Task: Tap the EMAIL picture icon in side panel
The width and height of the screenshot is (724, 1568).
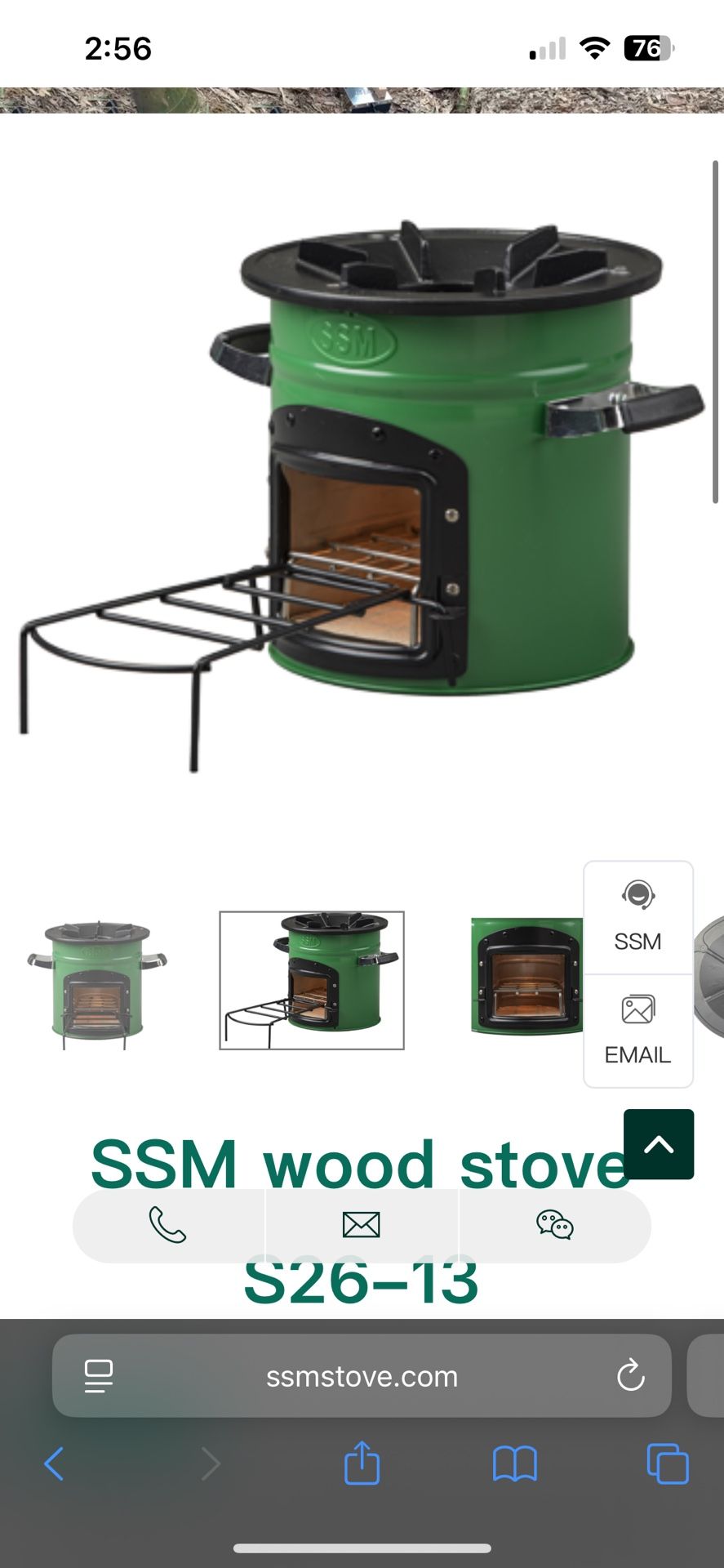Action: pyautogui.click(x=637, y=1009)
